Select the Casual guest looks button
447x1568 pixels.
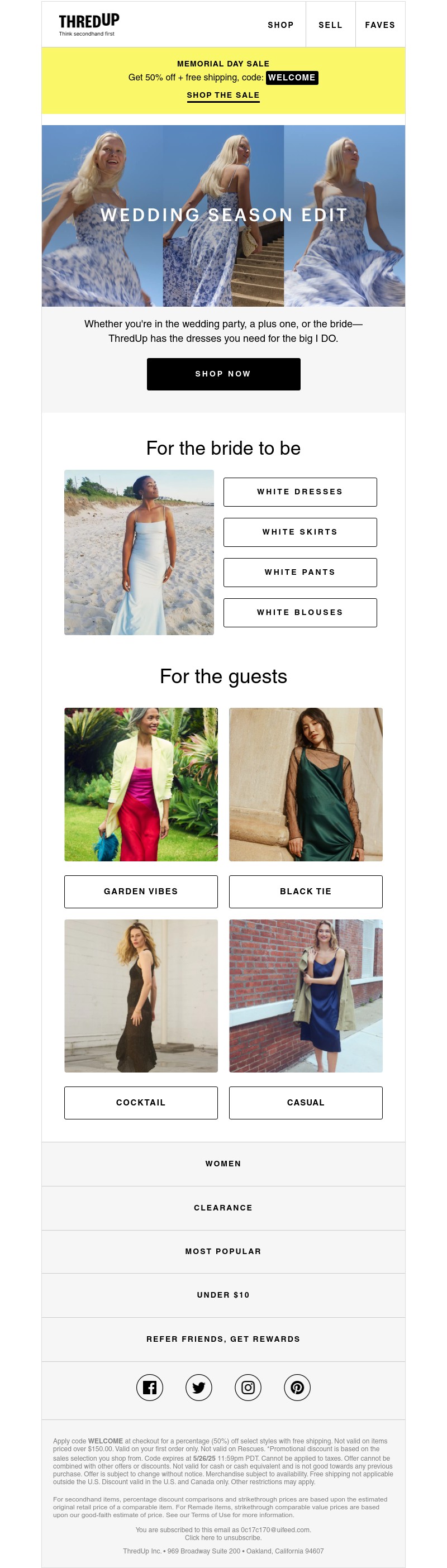point(305,1102)
